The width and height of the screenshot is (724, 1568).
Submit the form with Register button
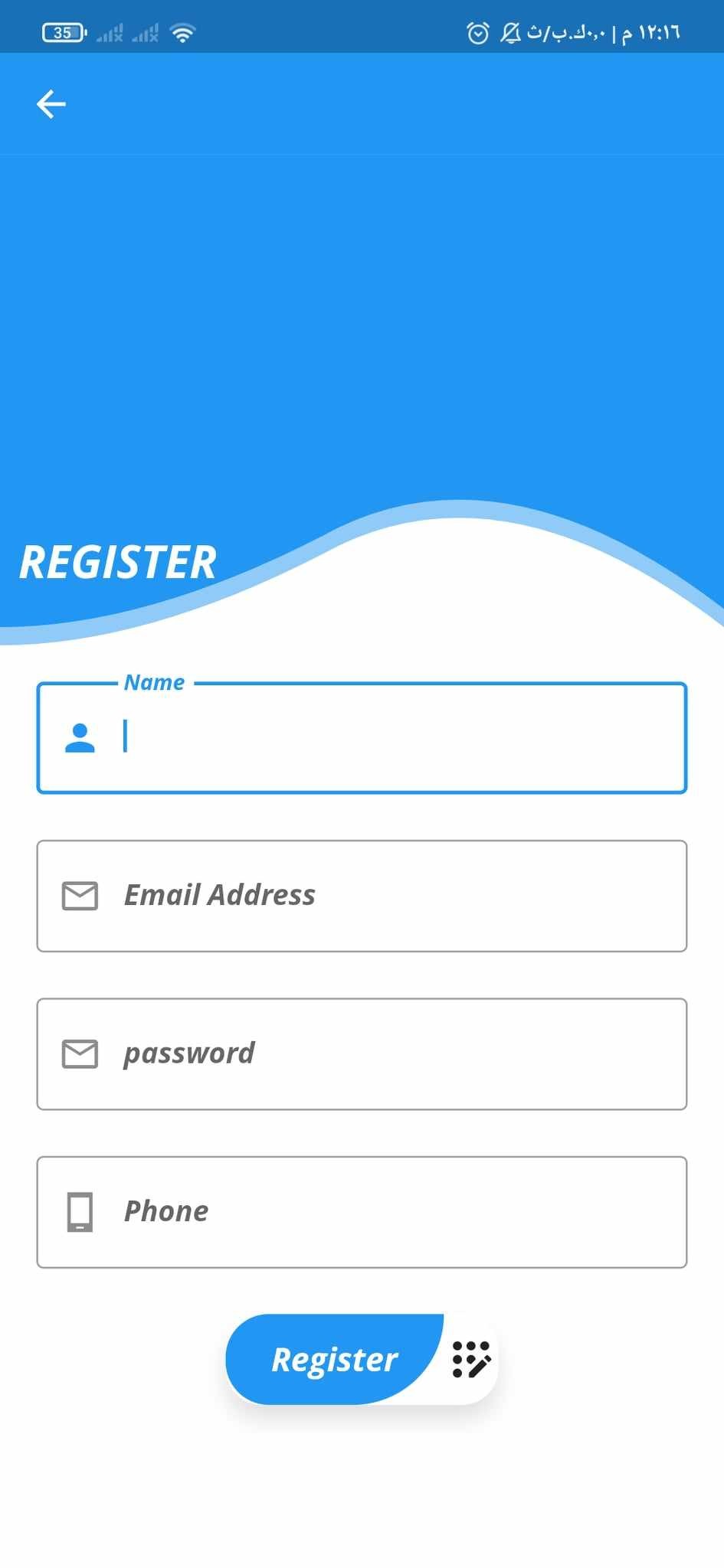(362, 1359)
